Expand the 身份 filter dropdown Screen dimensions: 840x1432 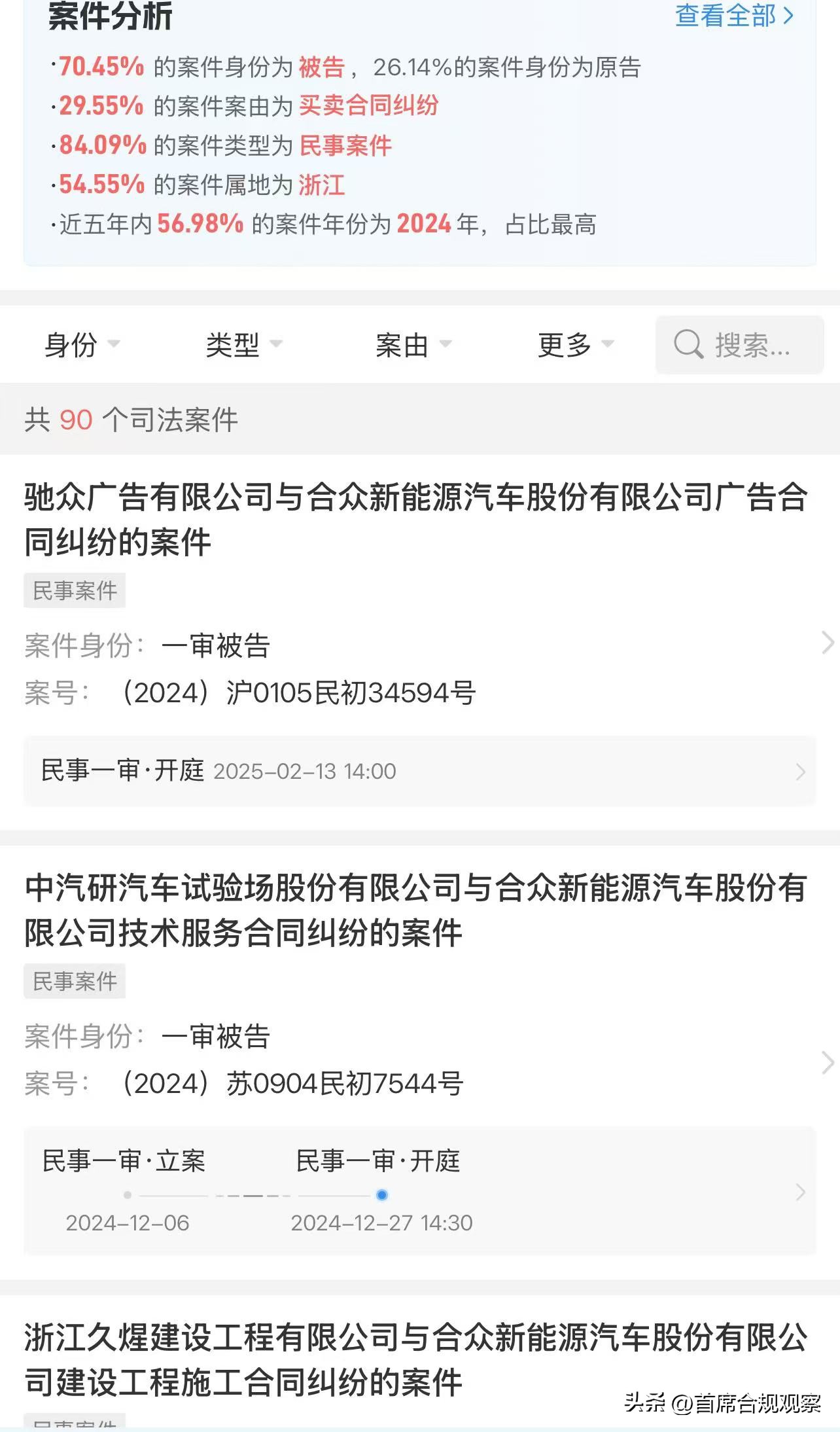[82, 344]
